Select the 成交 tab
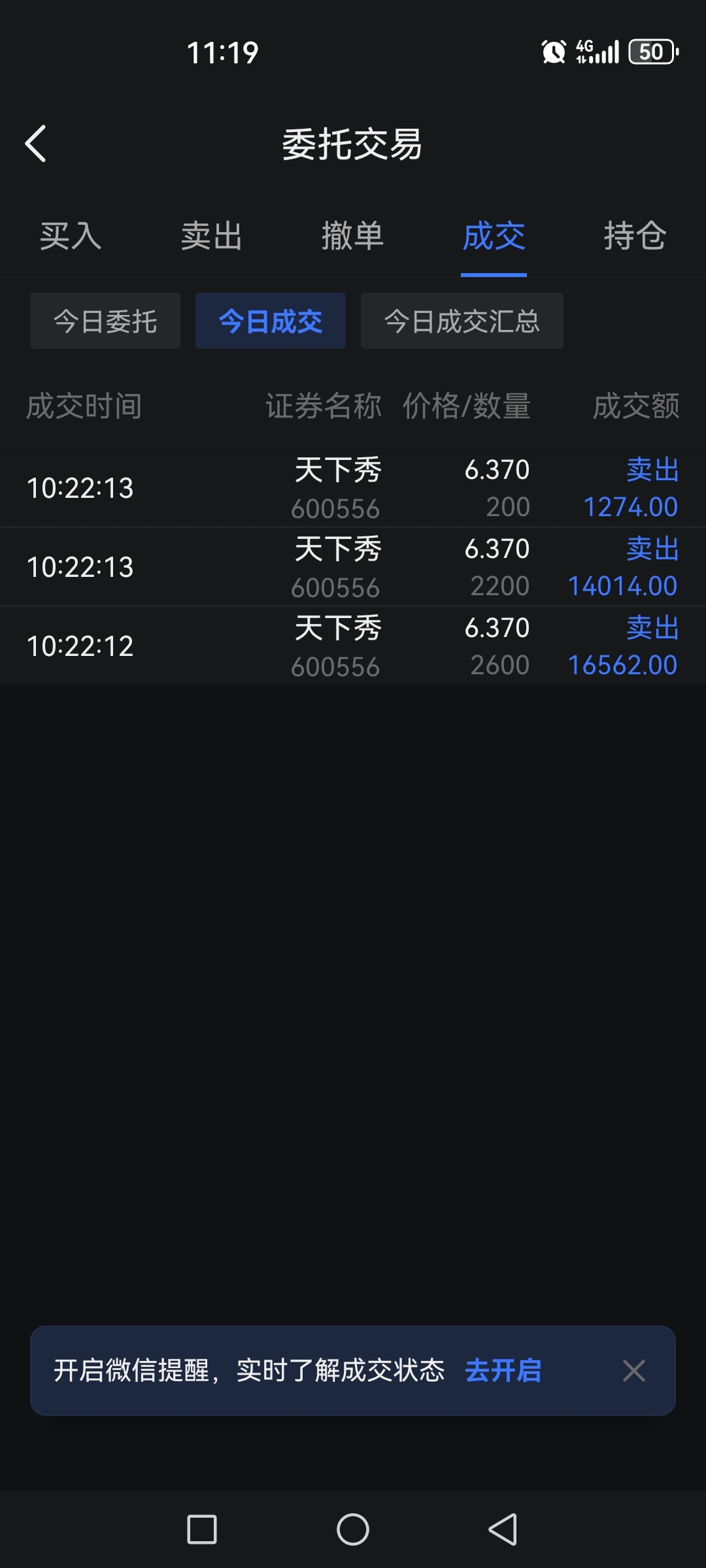The width and height of the screenshot is (706, 1568). tap(494, 236)
